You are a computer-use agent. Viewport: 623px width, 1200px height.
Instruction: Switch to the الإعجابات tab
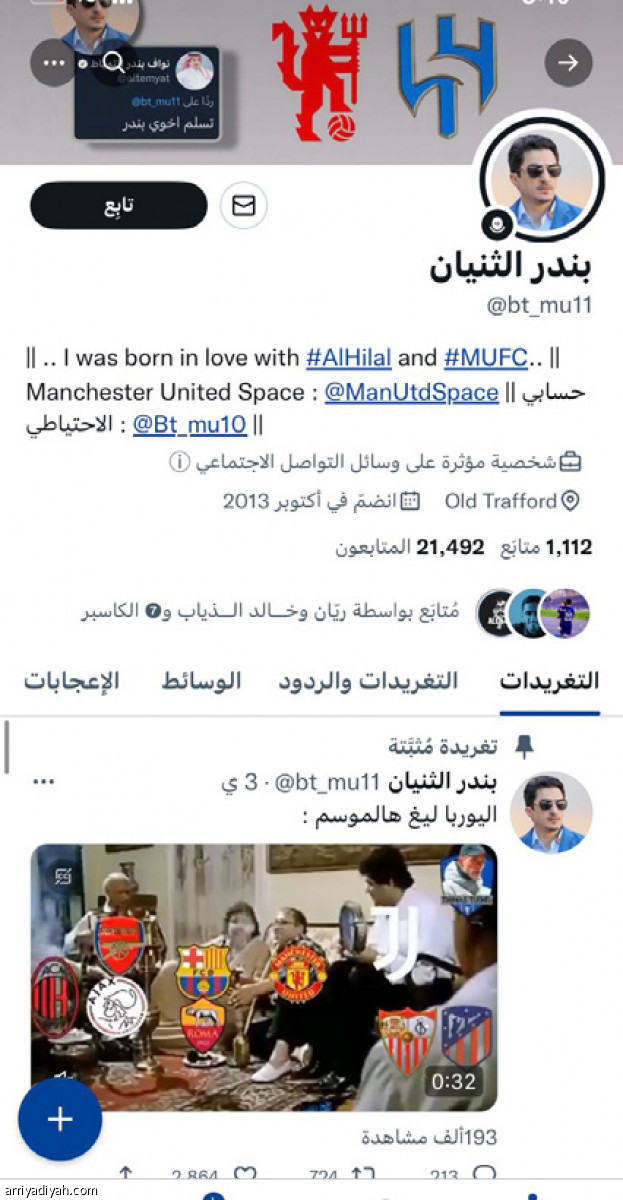(72, 682)
